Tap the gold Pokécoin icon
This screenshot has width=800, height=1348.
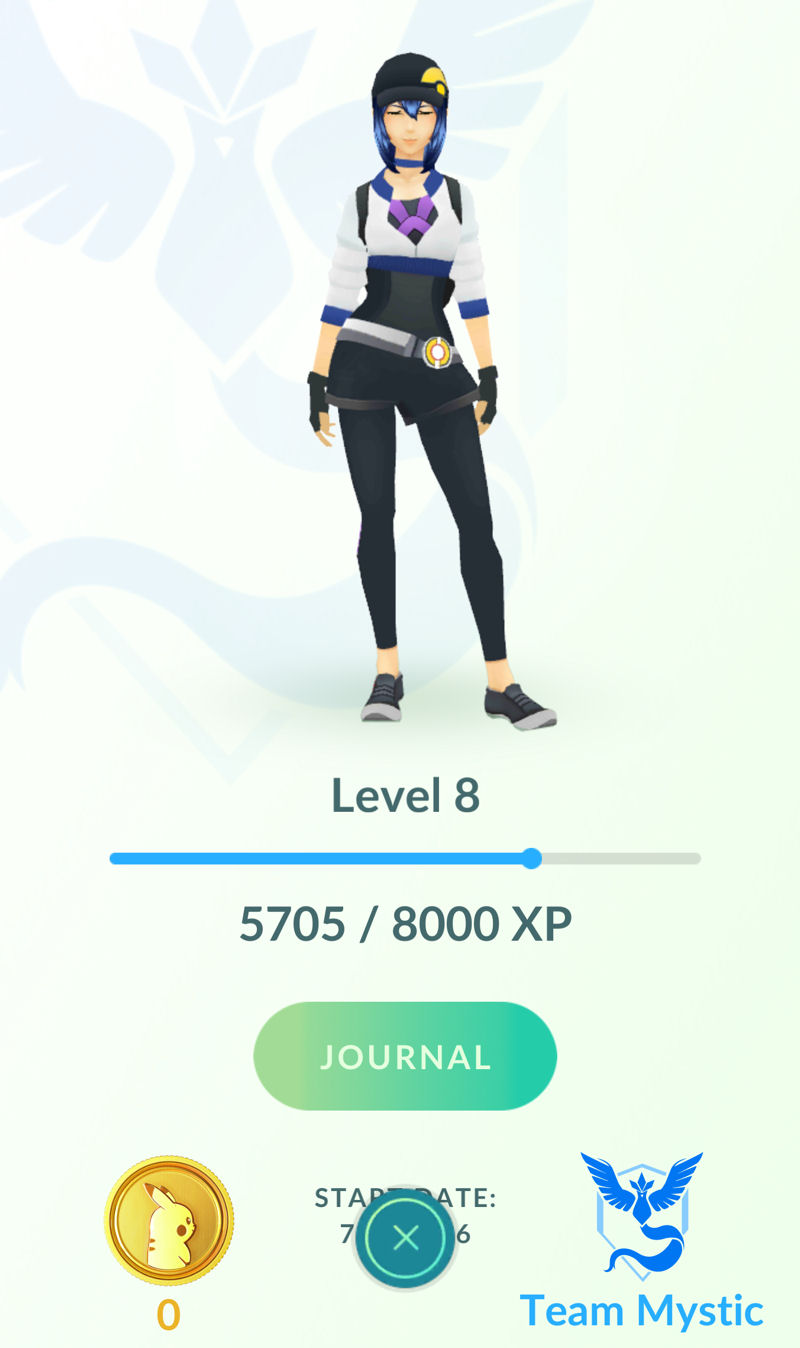(168, 1220)
